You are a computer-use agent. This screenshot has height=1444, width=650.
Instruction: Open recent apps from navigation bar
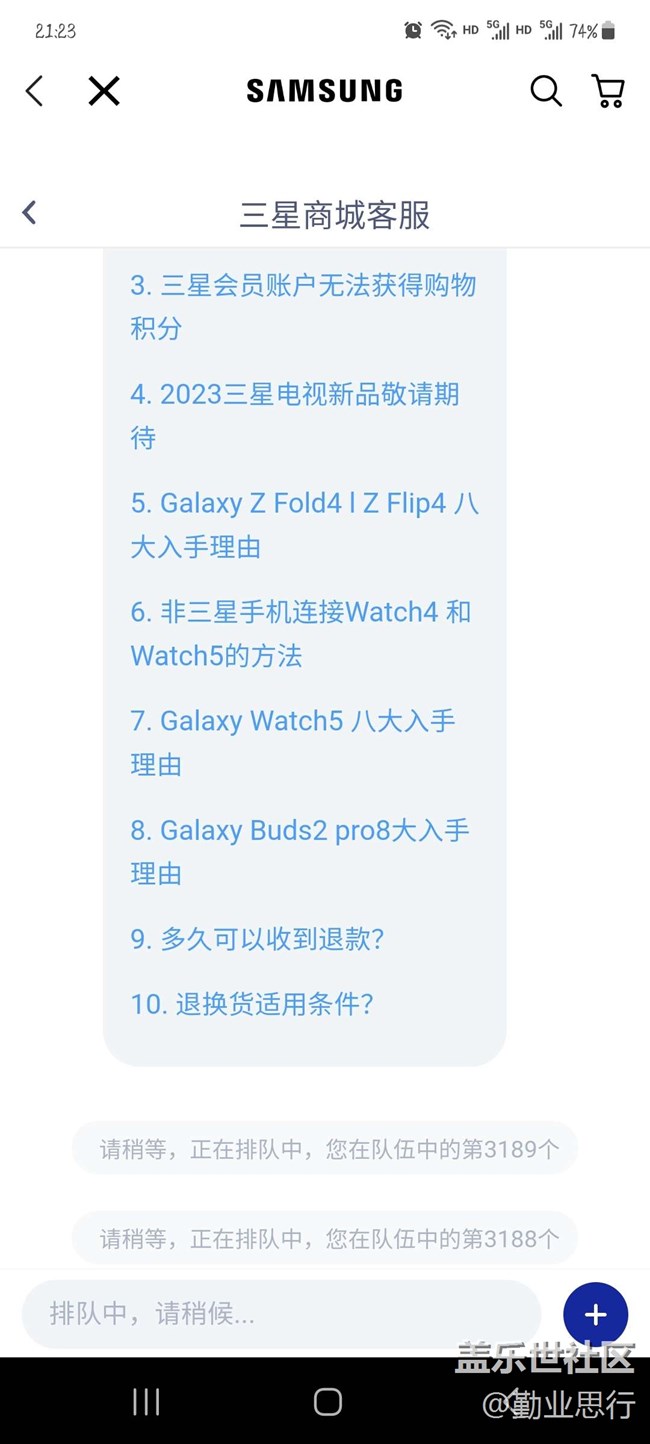coord(146,1402)
